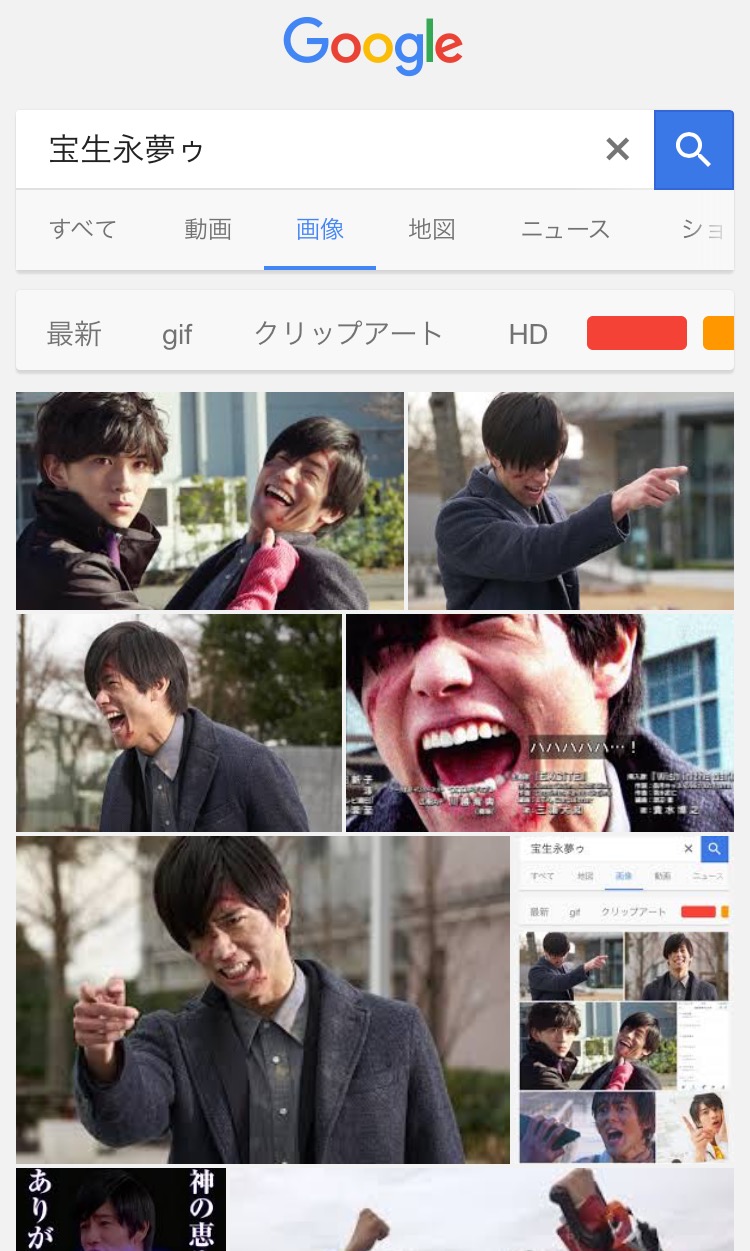Switch to the ニュース tab
Image resolution: width=750 pixels, height=1251 pixels.
[x=565, y=229]
